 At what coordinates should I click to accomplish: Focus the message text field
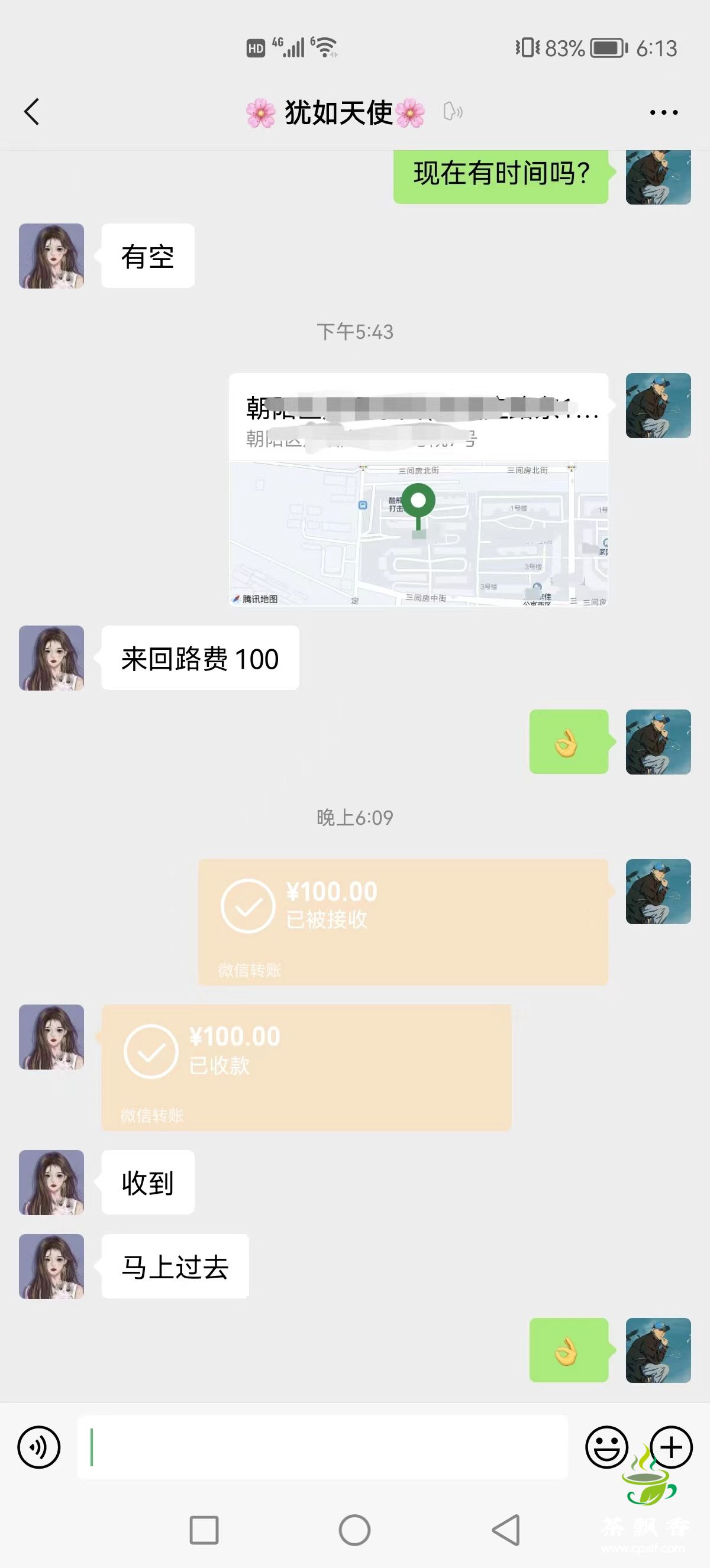click(322, 1447)
